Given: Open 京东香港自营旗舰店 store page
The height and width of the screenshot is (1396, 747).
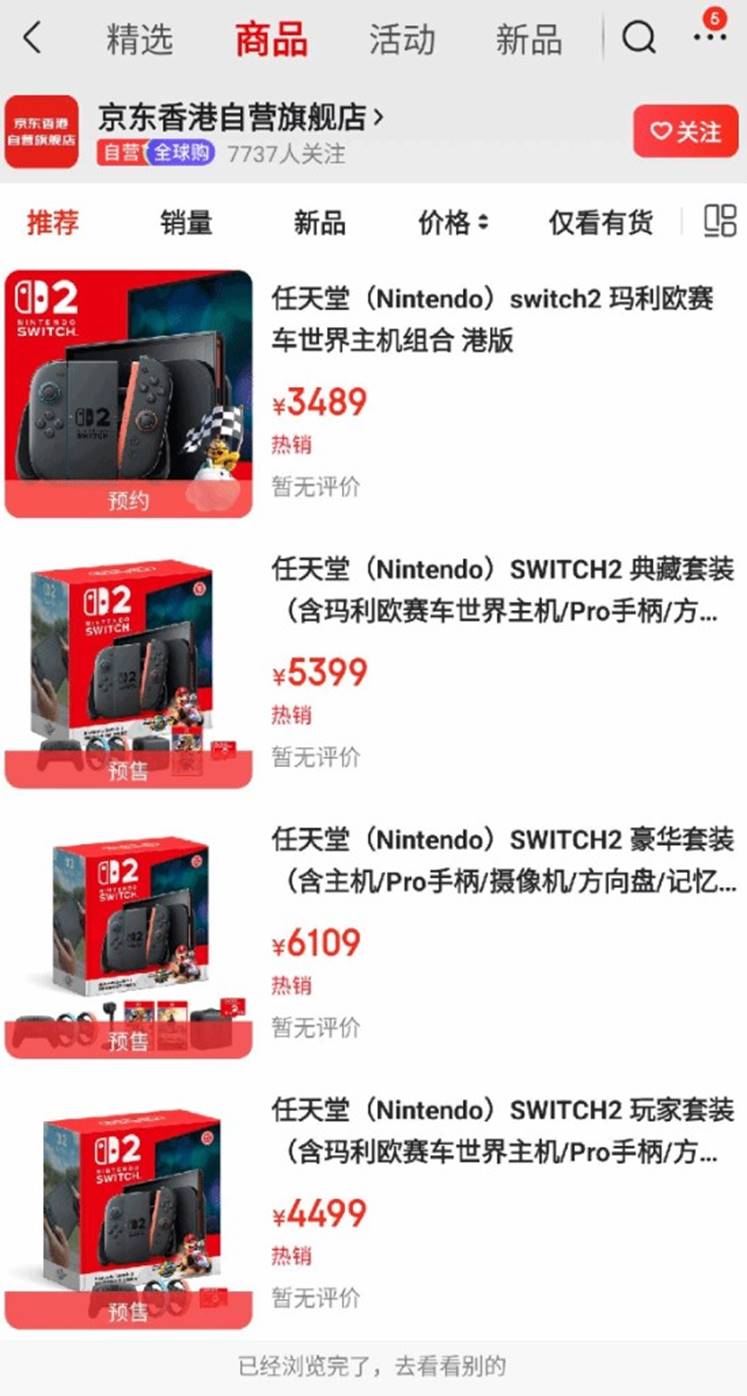Looking at the screenshot, I should pos(240,118).
